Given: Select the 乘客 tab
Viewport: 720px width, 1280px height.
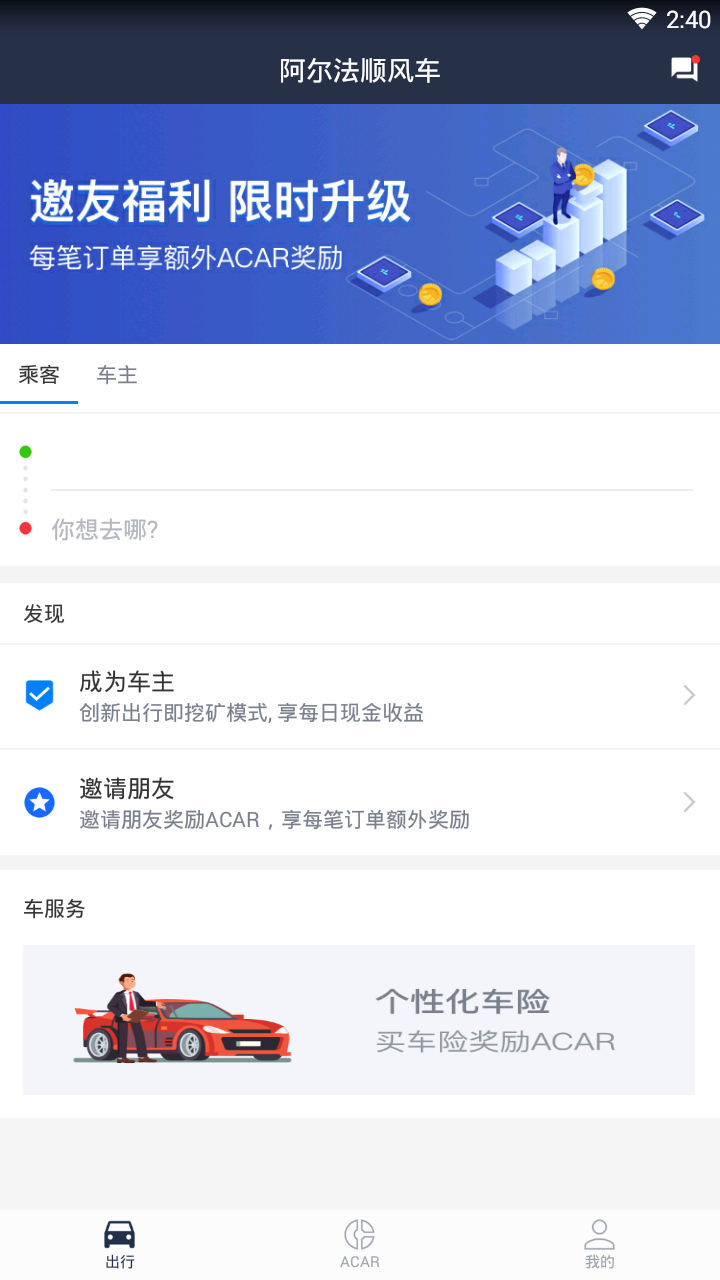Looking at the screenshot, I should (39, 376).
